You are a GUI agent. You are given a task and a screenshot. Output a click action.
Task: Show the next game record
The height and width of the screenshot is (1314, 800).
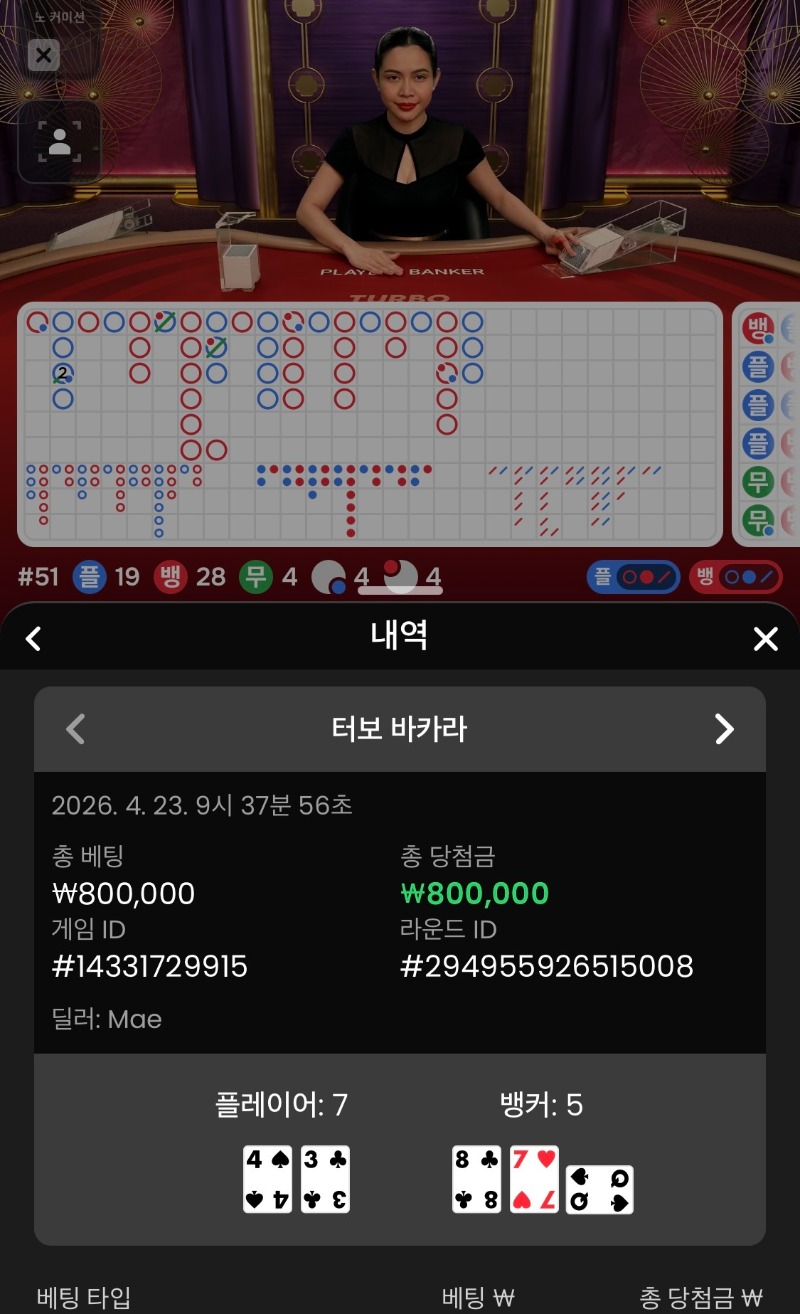pos(724,729)
